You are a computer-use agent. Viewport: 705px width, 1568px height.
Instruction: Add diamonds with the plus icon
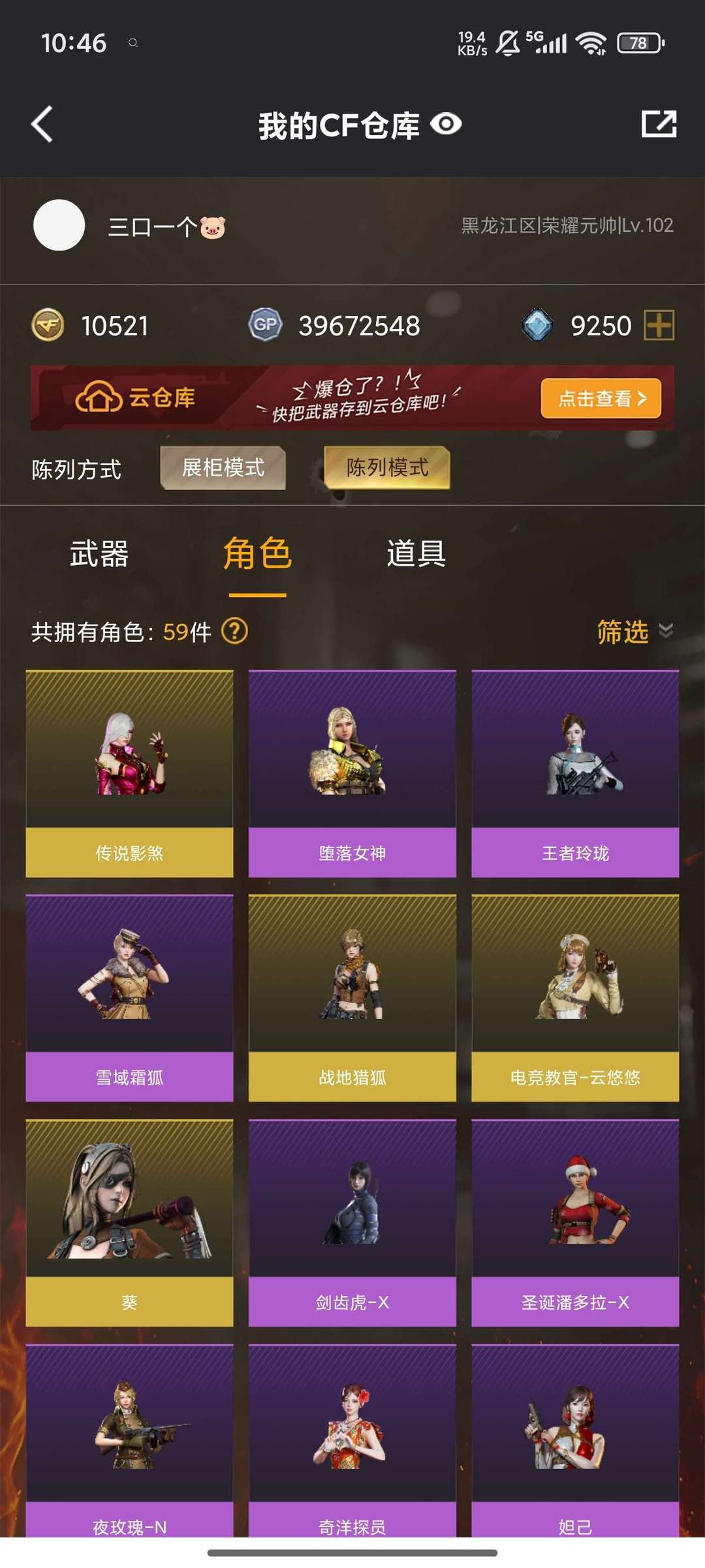(659, 325)
